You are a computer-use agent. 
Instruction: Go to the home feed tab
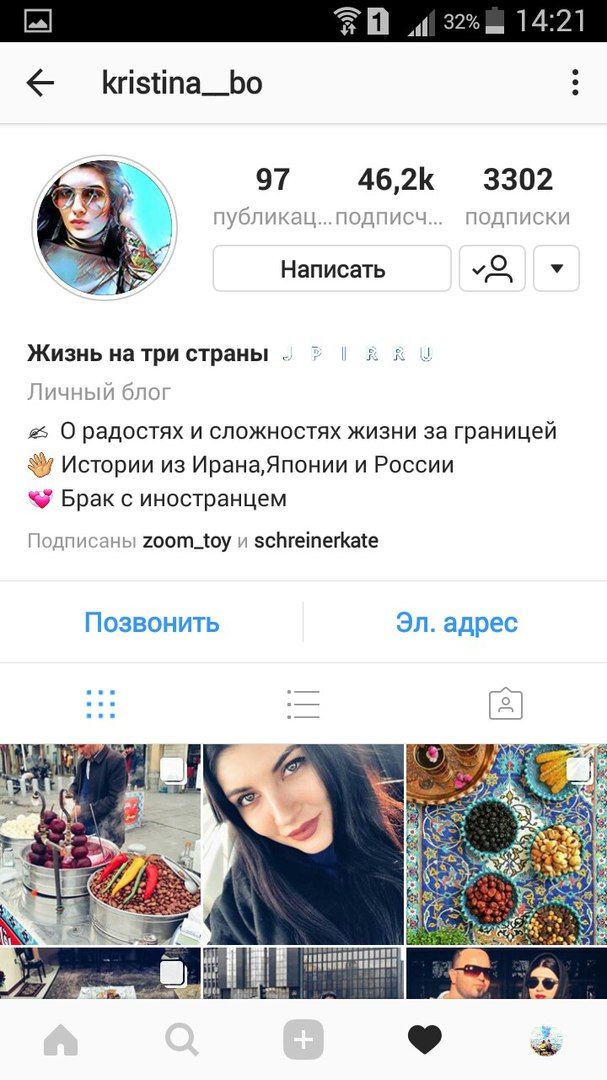(61, 1041)
